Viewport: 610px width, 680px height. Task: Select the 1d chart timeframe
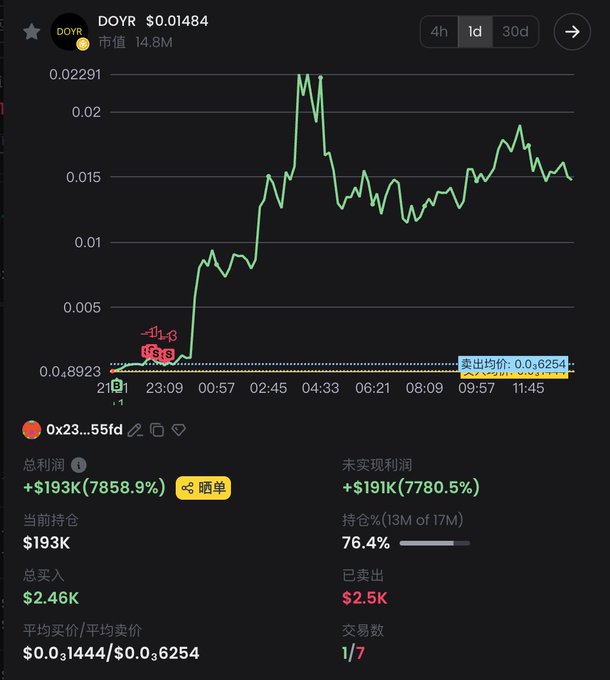[475, 32]
